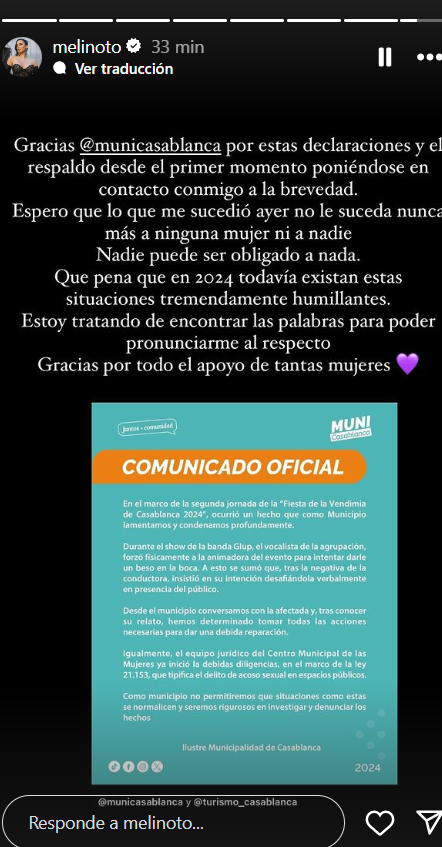Like the story with the heart icon
442x847 pixels.
(x=380, y=823)
